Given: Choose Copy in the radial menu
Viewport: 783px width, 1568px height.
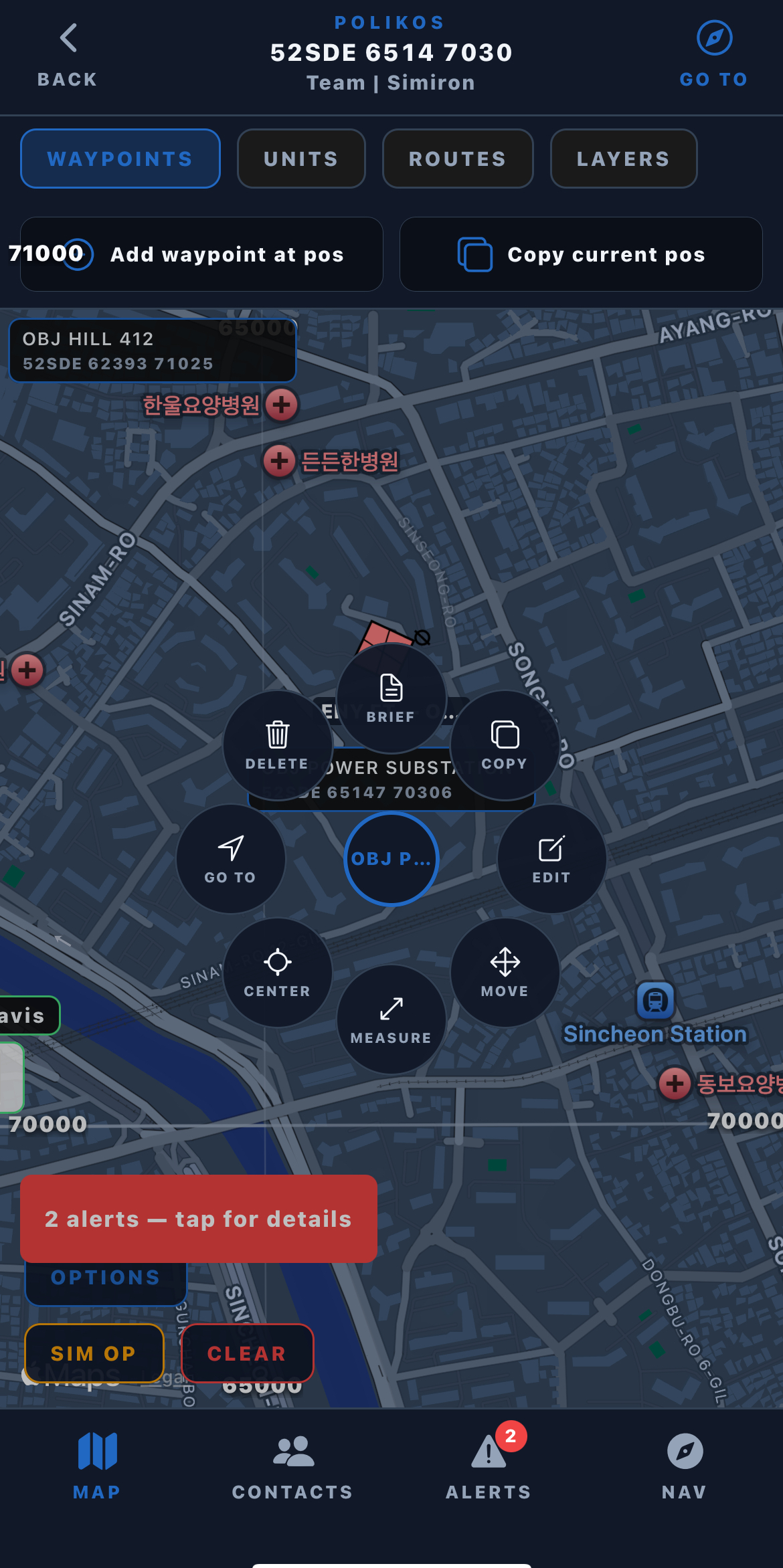Looking at the screenshot, I should (x=505, y=745).
